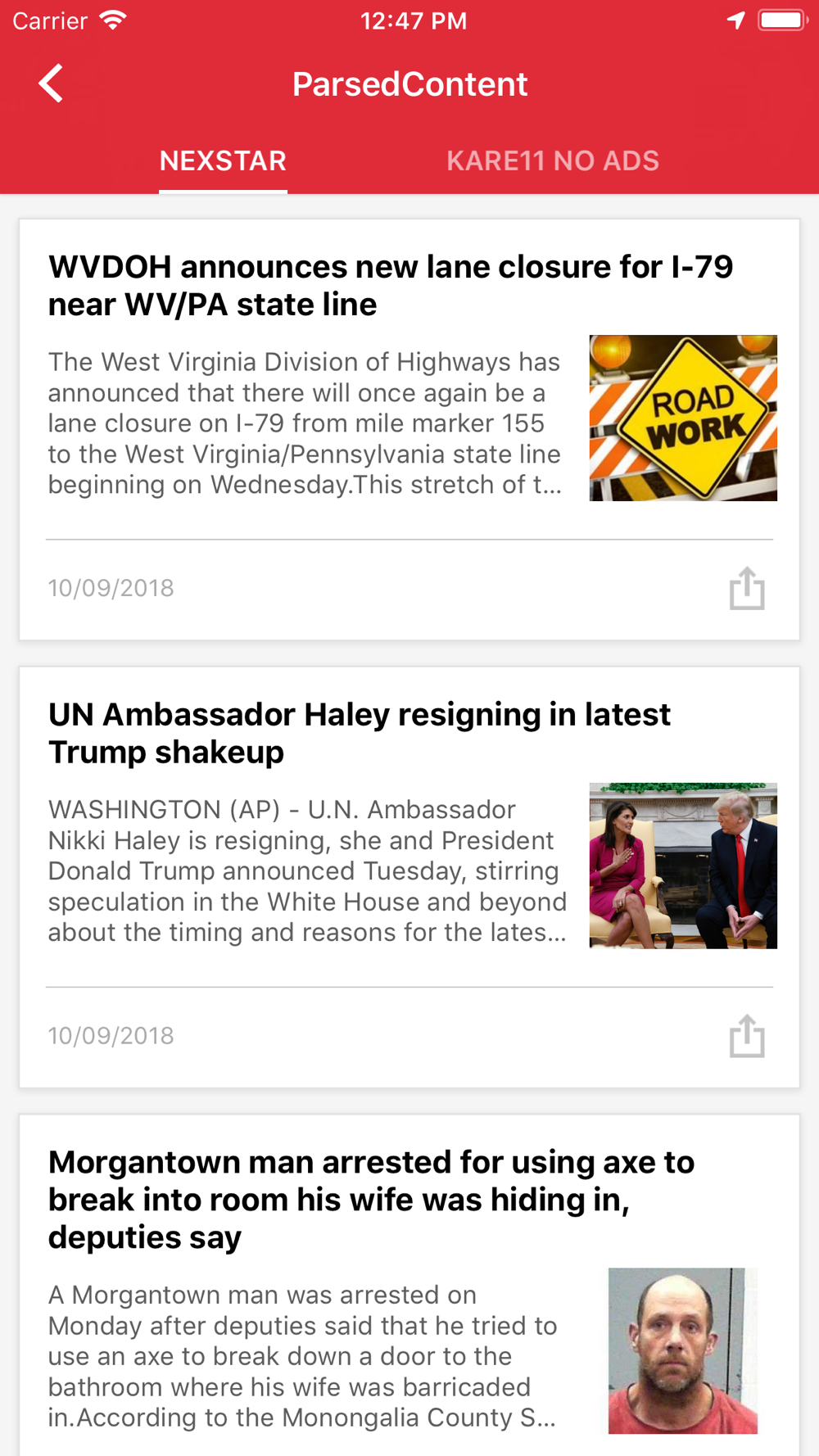819x1456 pixels.
Task: Select the NEXSTAR tab
Action: [x=223, y=161]
